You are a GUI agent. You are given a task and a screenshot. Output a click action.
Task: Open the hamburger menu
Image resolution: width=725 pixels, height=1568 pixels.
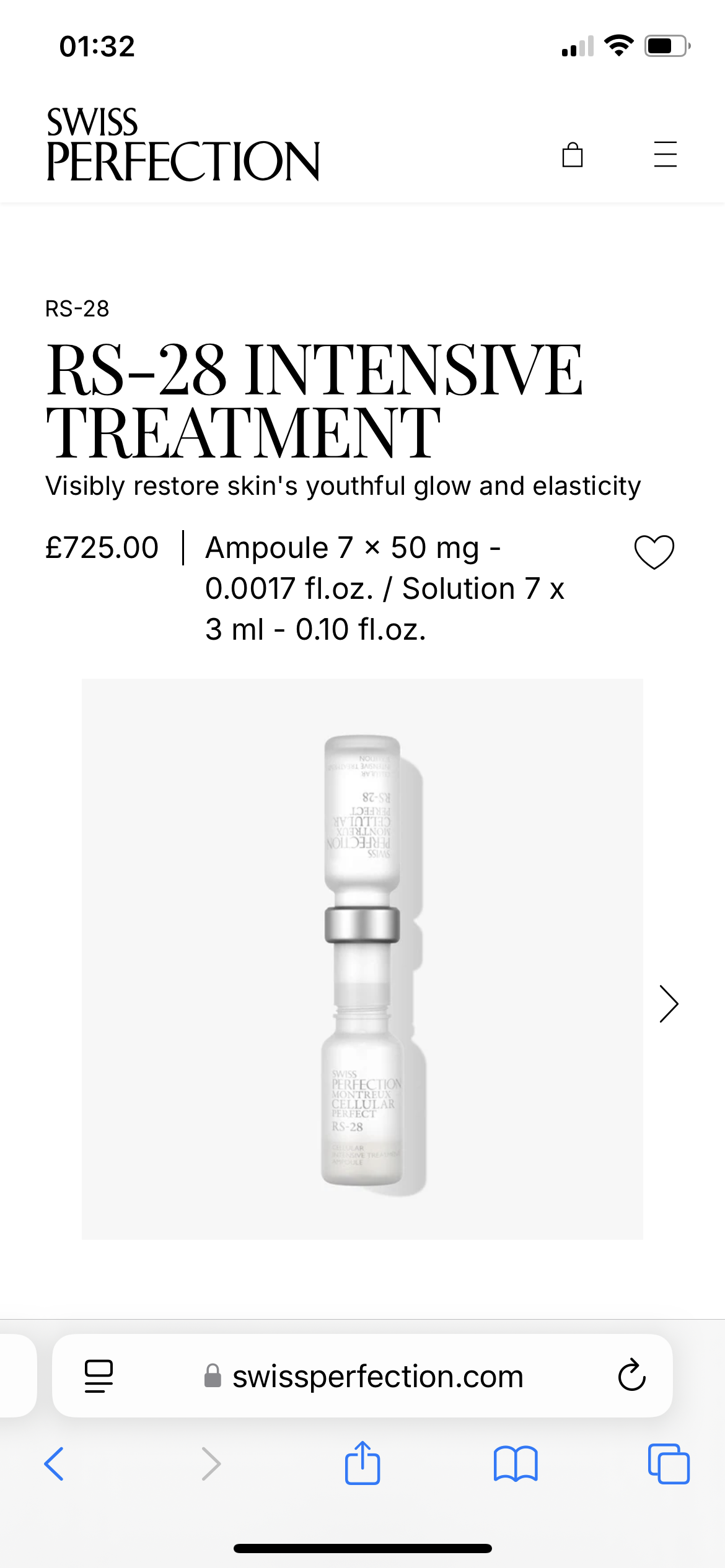tap(665, 154)
